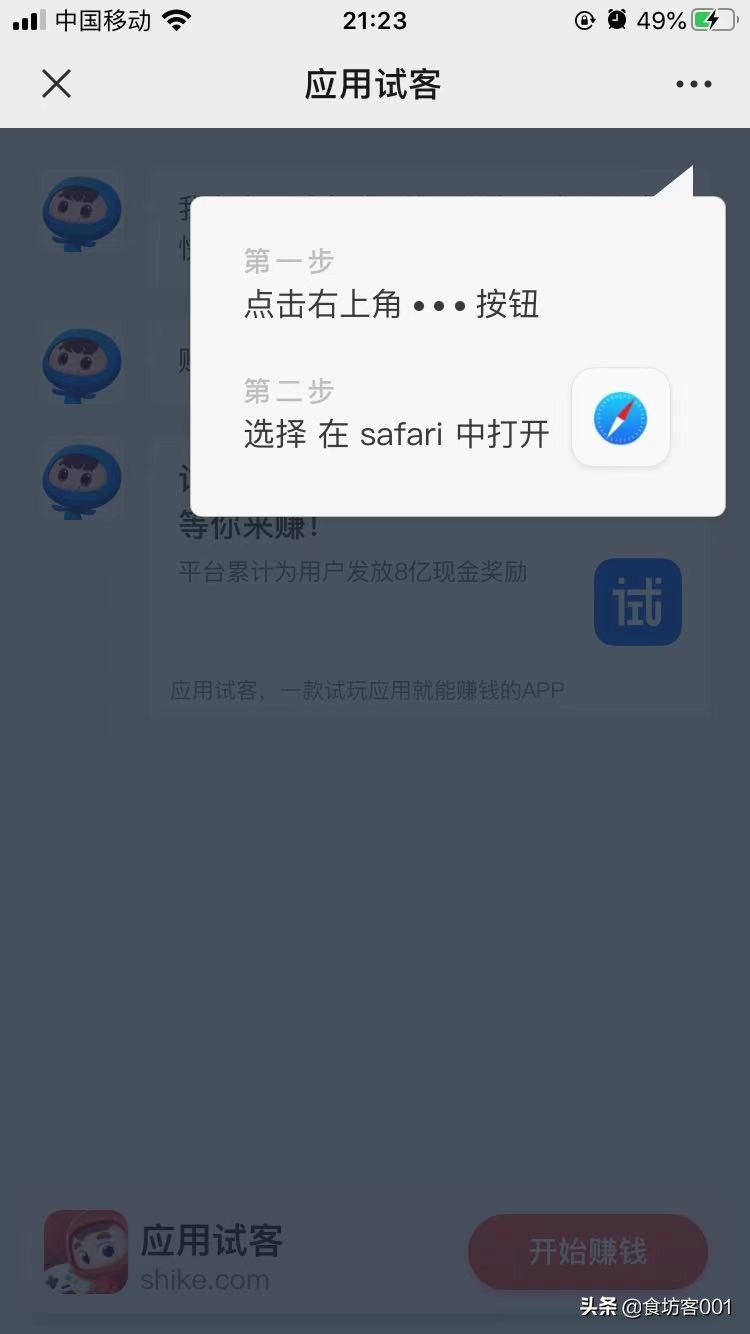Click the orientation lock icon in the status bar
750x1334 pixels.
[583, 18]
